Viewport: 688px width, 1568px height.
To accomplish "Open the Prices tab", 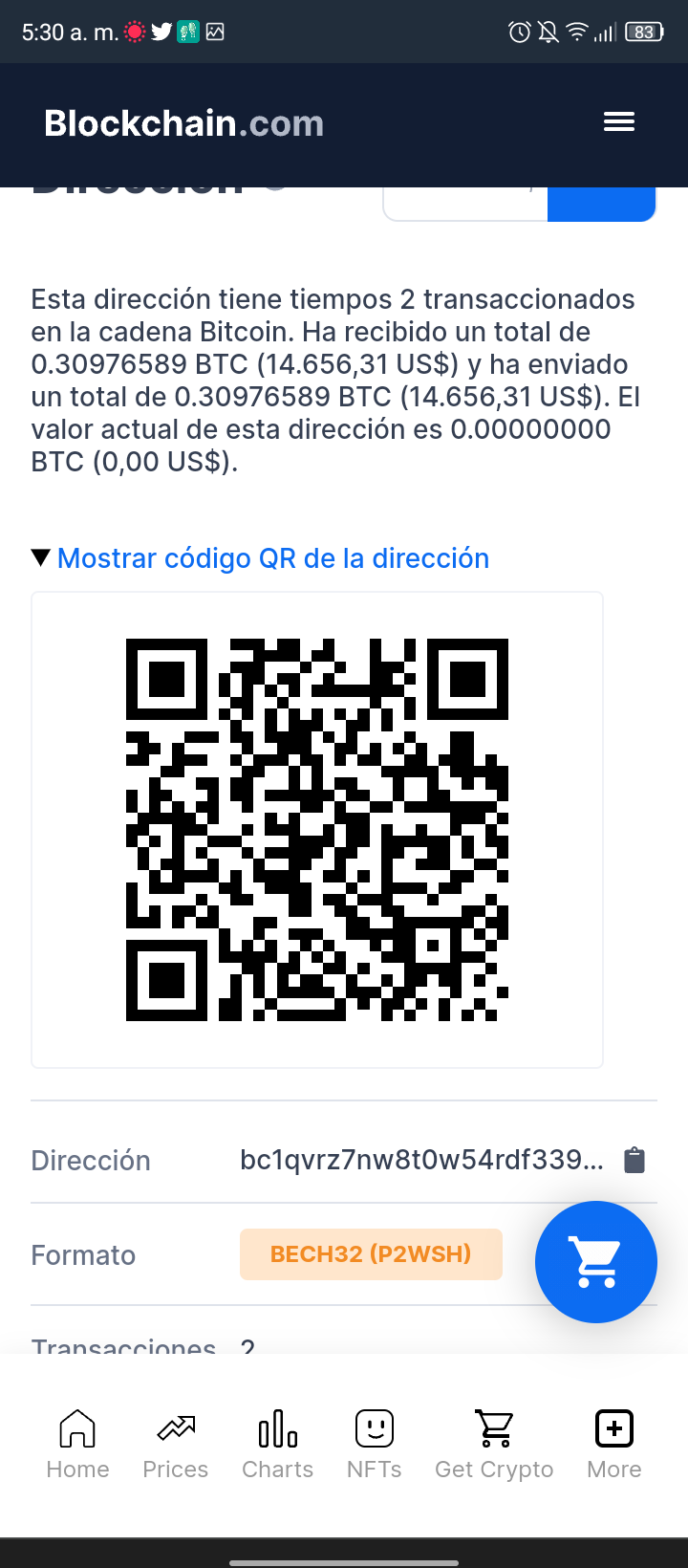I will (x=175, y=1444).
